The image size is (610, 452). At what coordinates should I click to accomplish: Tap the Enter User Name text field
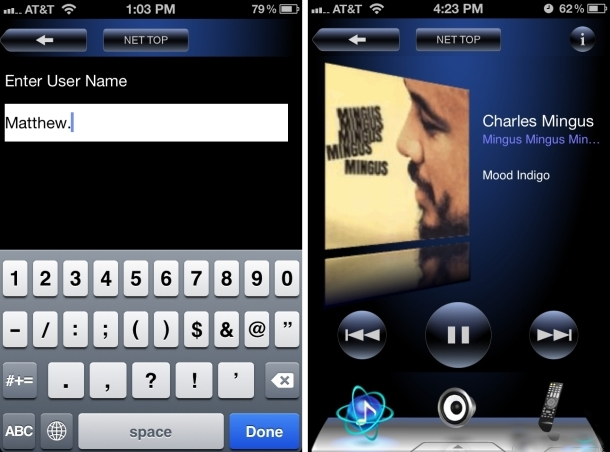click(x=146, y=123)
